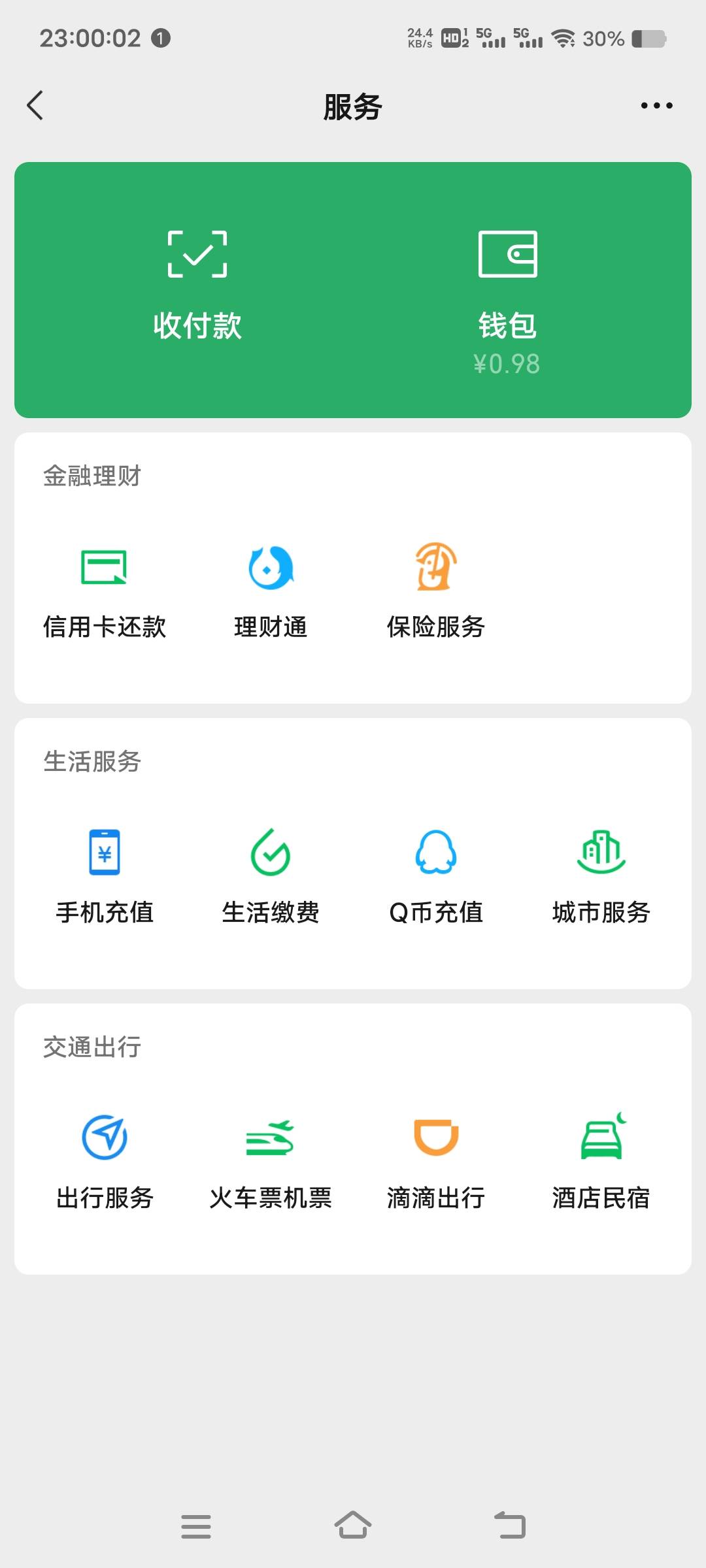This screenshot has height=1568, width=706.
Task: Open the three-dot overflow menu
Action: point(656,106)
